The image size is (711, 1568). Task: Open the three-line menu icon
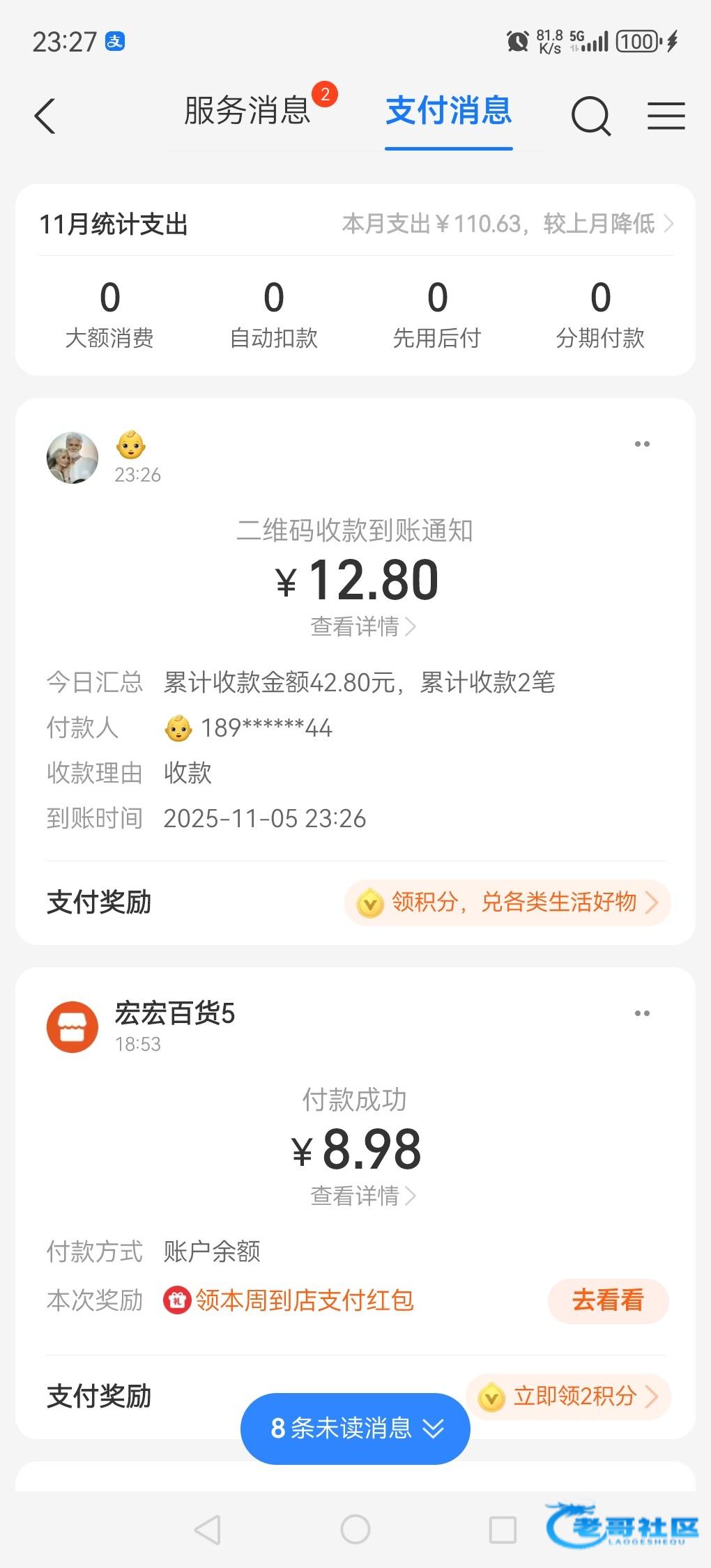point(666,116)
